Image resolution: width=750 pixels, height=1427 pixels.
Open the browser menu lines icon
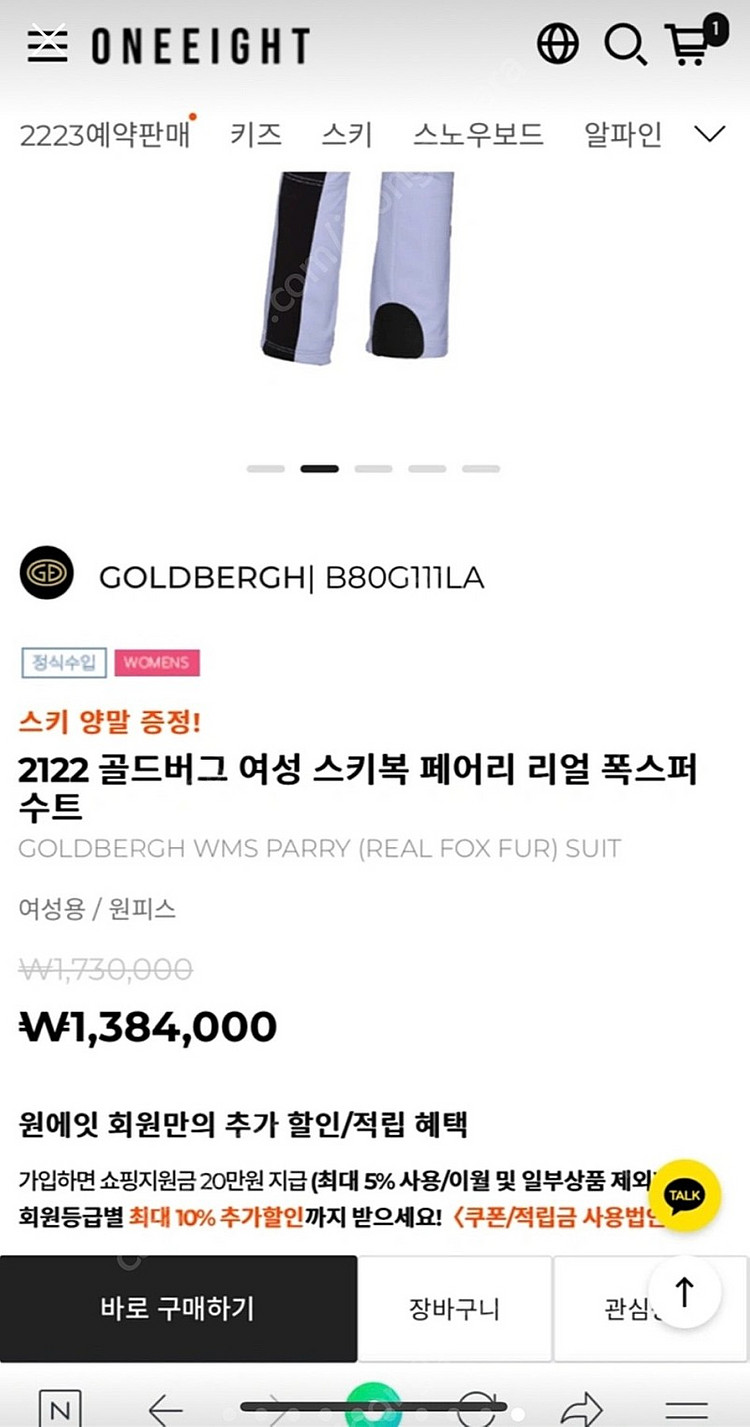pyautogui.click(x=686, y=1410)
